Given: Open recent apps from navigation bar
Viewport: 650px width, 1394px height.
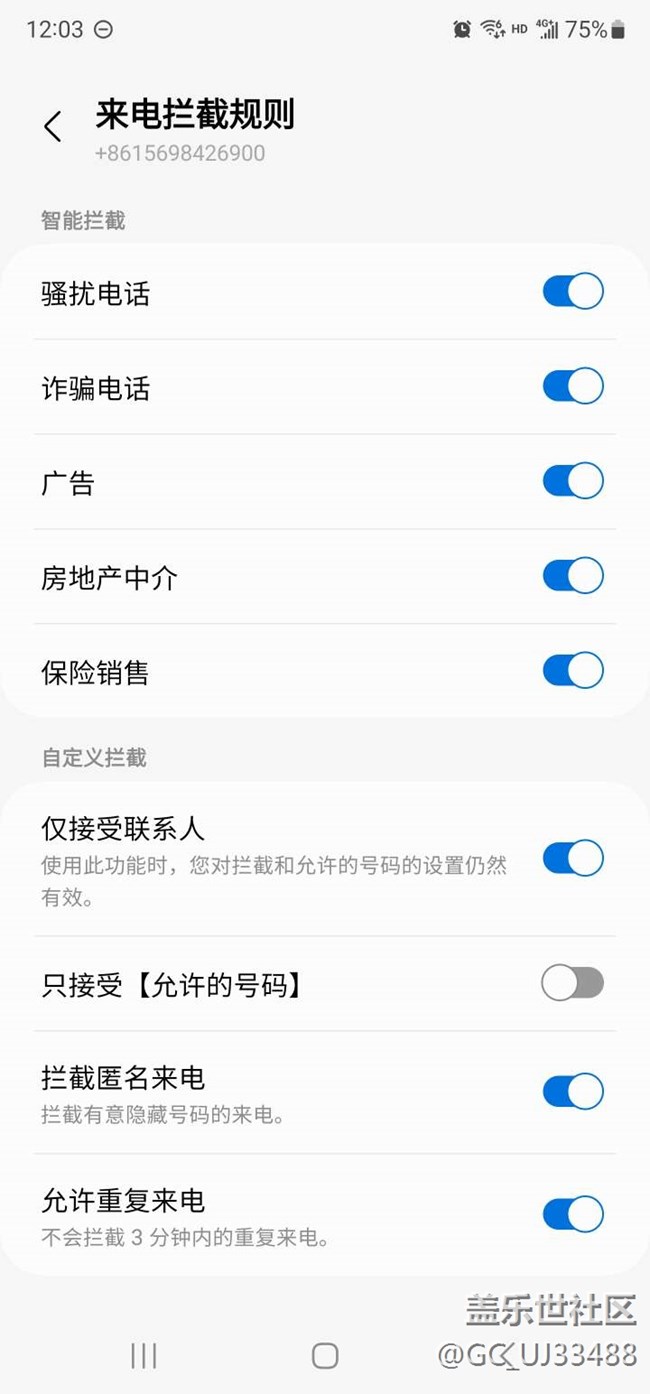Looking at the screenshot, I should 144,1355.
